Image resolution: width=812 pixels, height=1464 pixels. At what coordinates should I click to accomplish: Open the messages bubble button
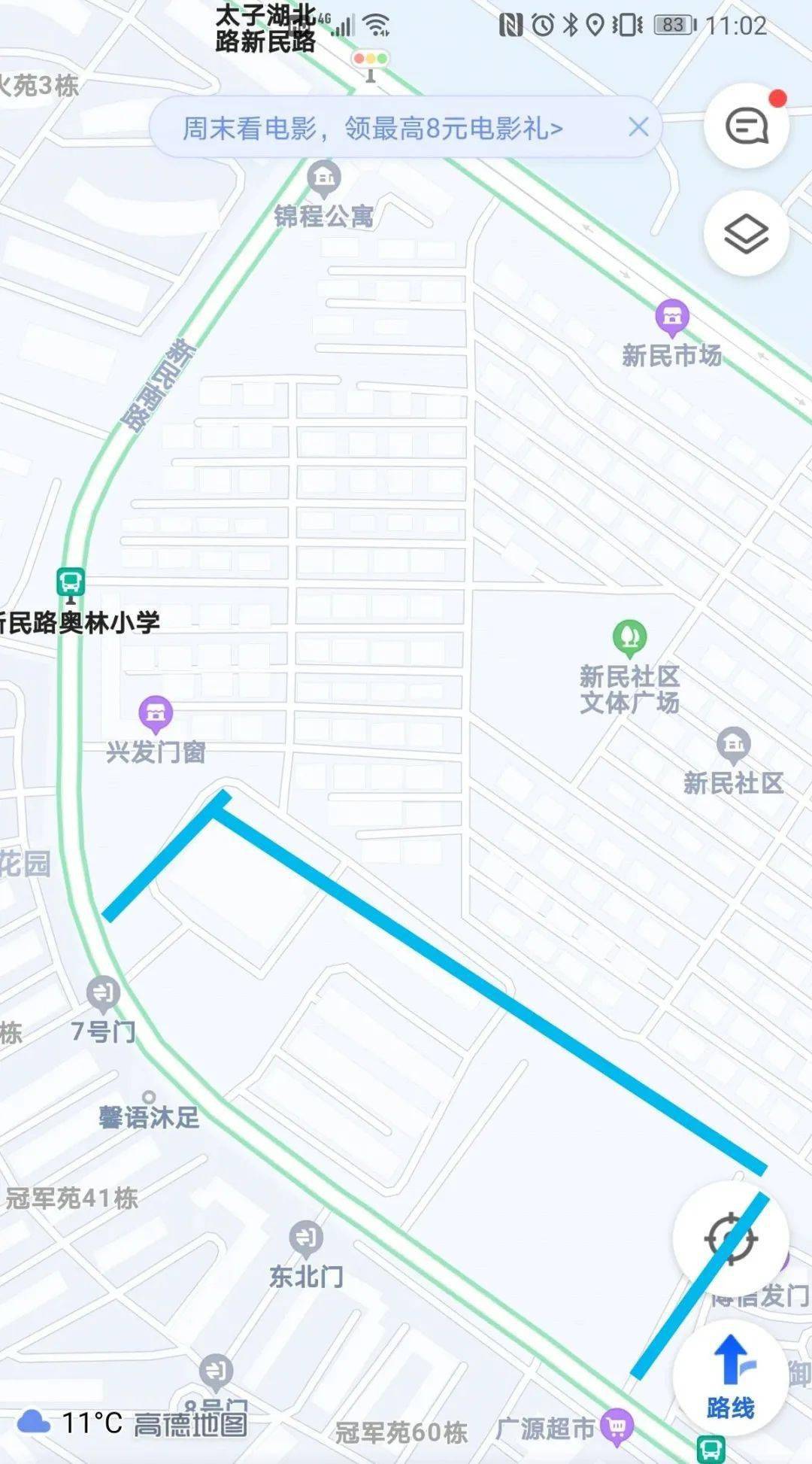746,126
